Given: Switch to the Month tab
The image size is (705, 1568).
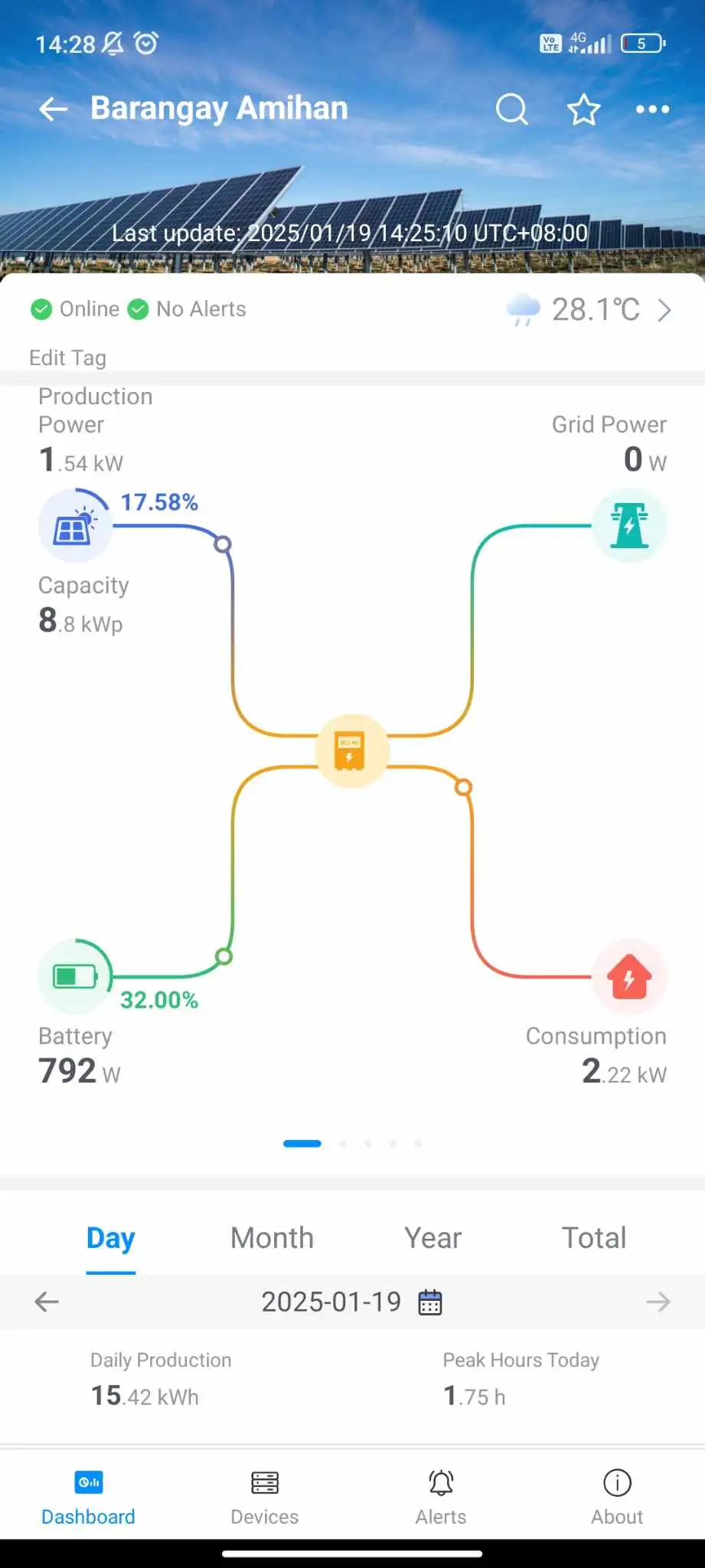Looking at the screenshot, I should coord(272,1238).
